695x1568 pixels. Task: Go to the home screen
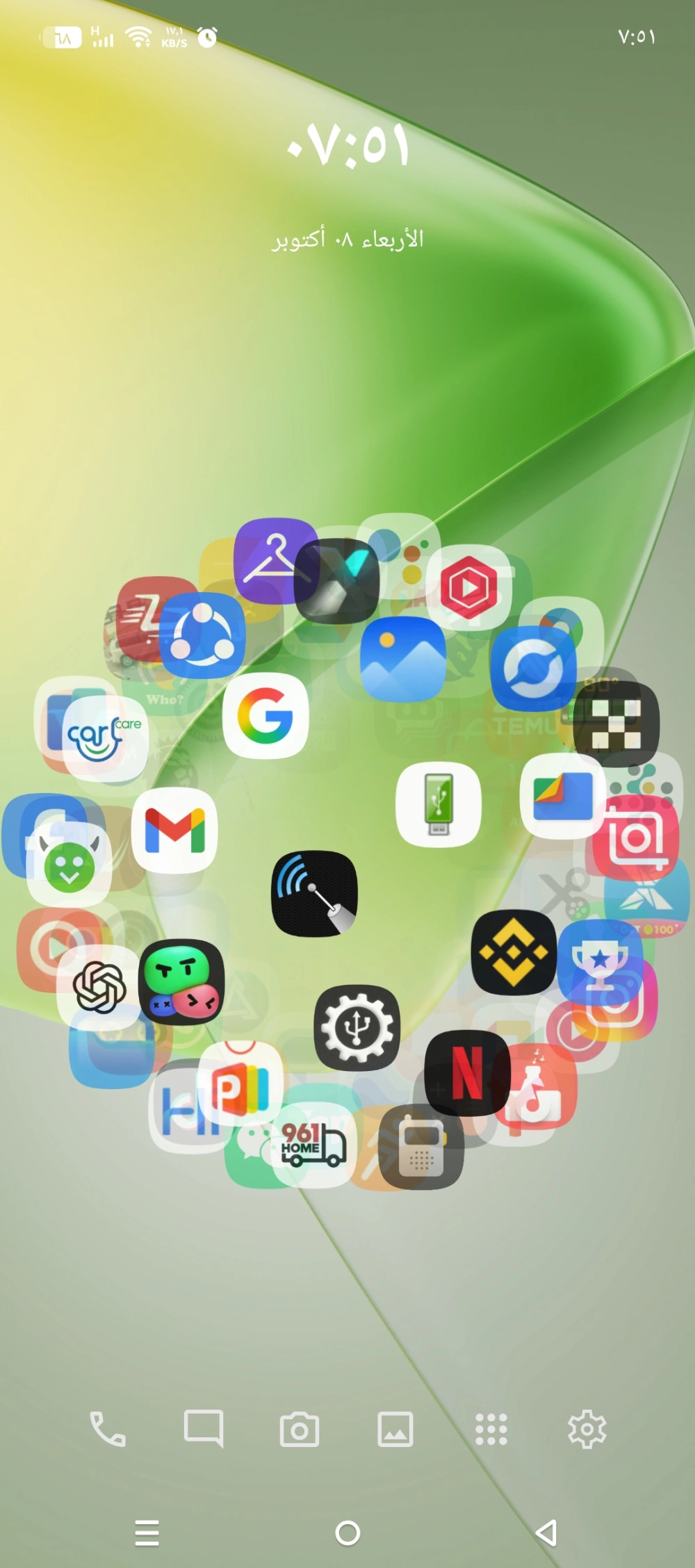point(347,1533)
